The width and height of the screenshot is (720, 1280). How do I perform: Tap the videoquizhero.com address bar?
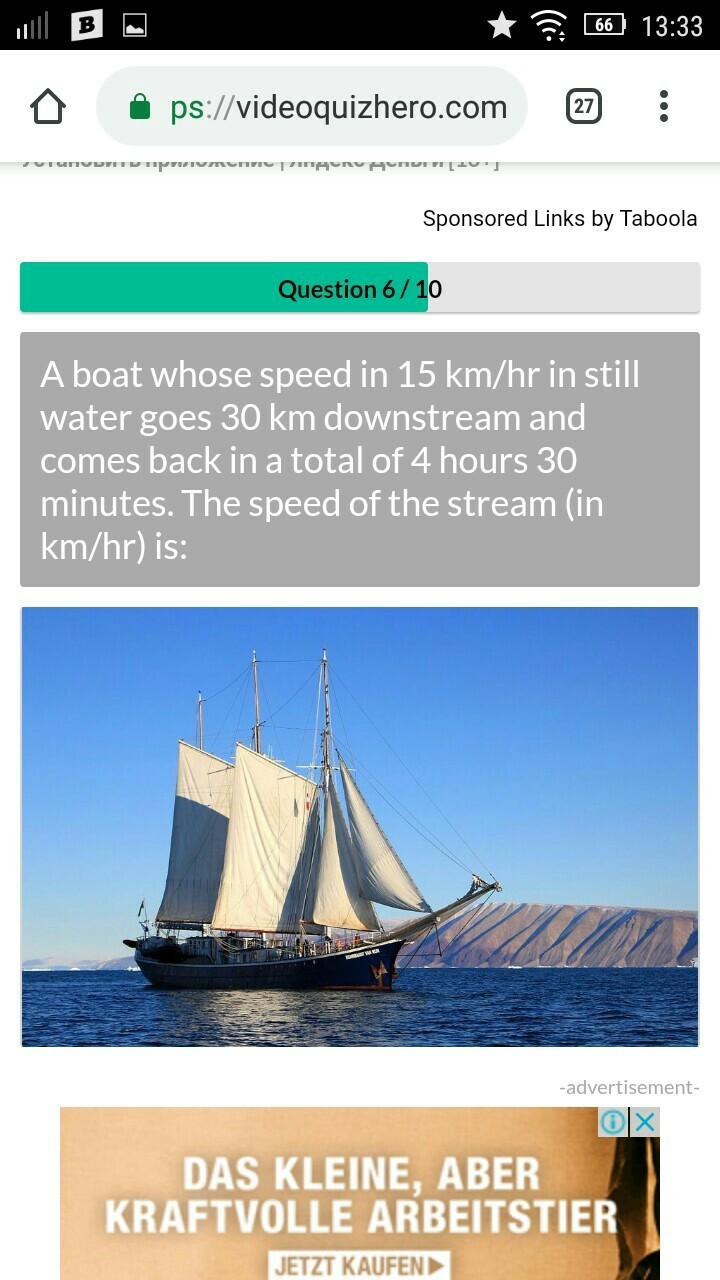[x=320, y=107]
